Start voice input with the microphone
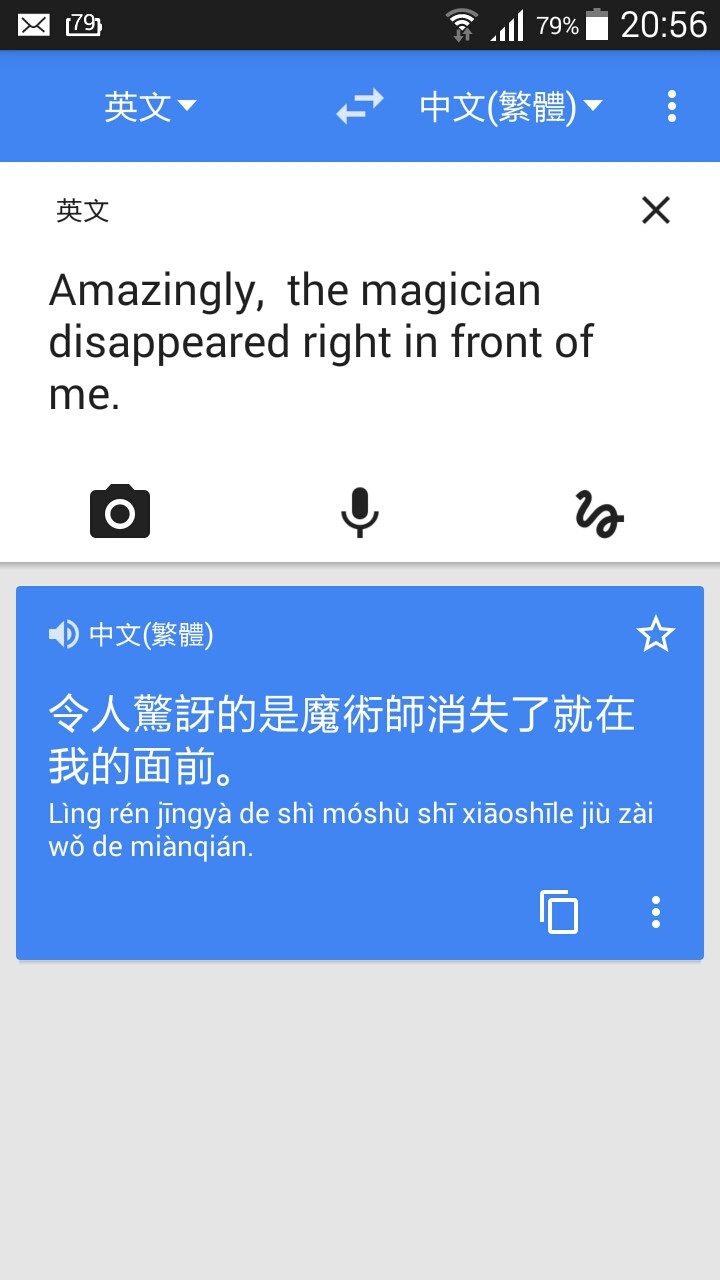720x1280 pixels. [x=360, y=513]
